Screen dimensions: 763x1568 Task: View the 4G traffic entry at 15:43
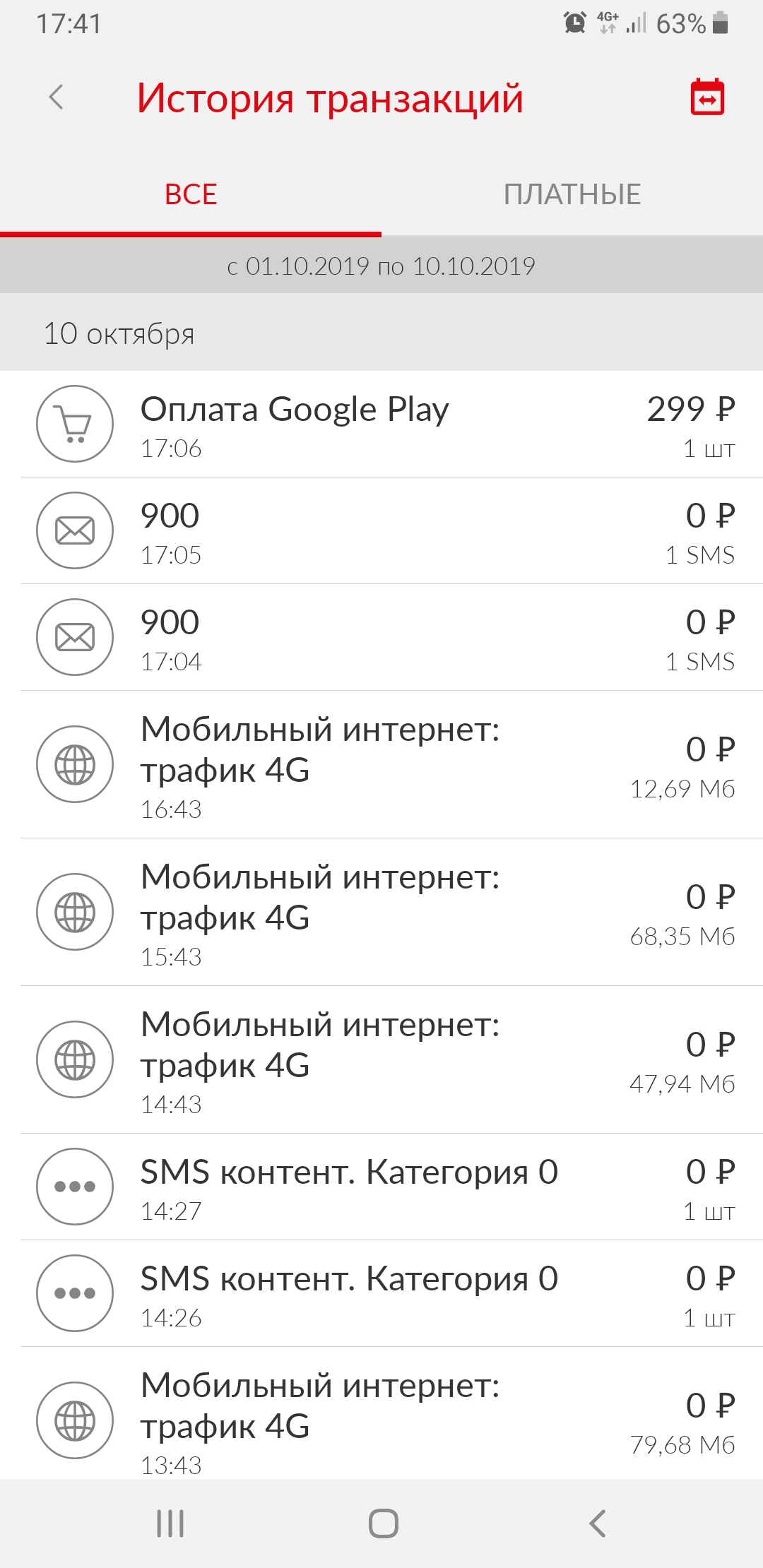[381, 913]
